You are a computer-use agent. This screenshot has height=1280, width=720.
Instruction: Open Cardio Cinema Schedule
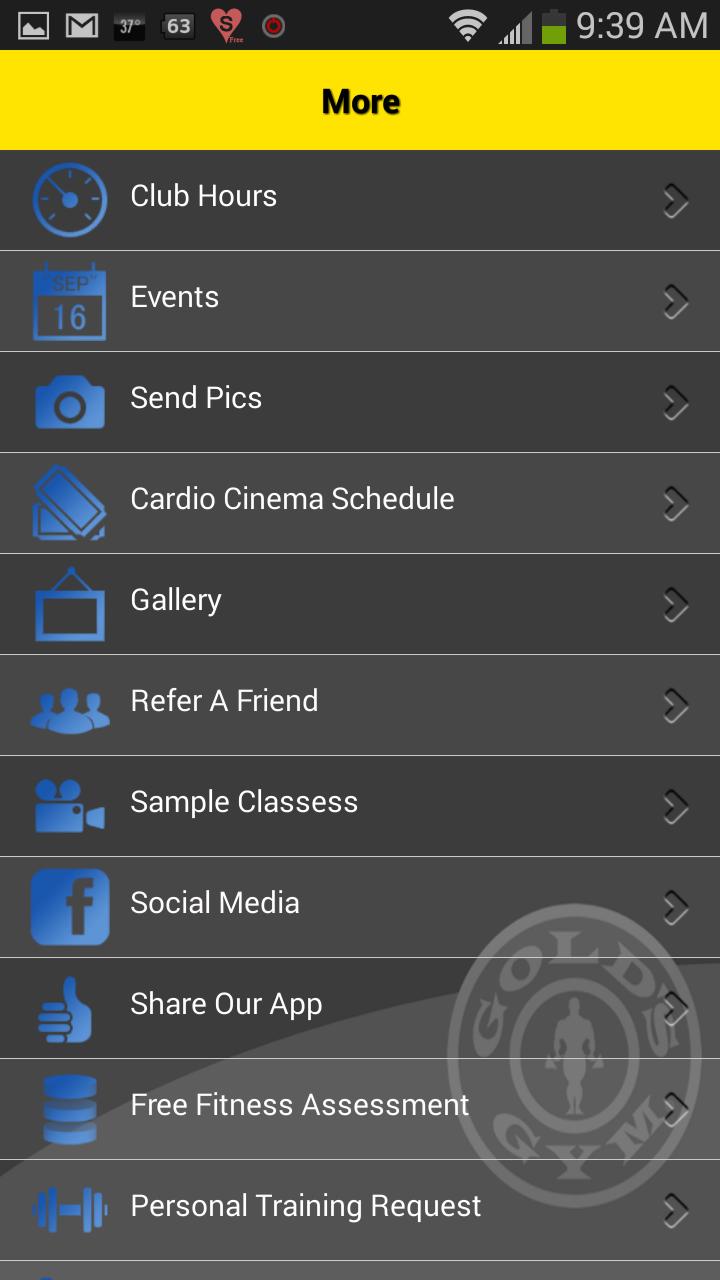pyautogui.click(x=360, y=503)
